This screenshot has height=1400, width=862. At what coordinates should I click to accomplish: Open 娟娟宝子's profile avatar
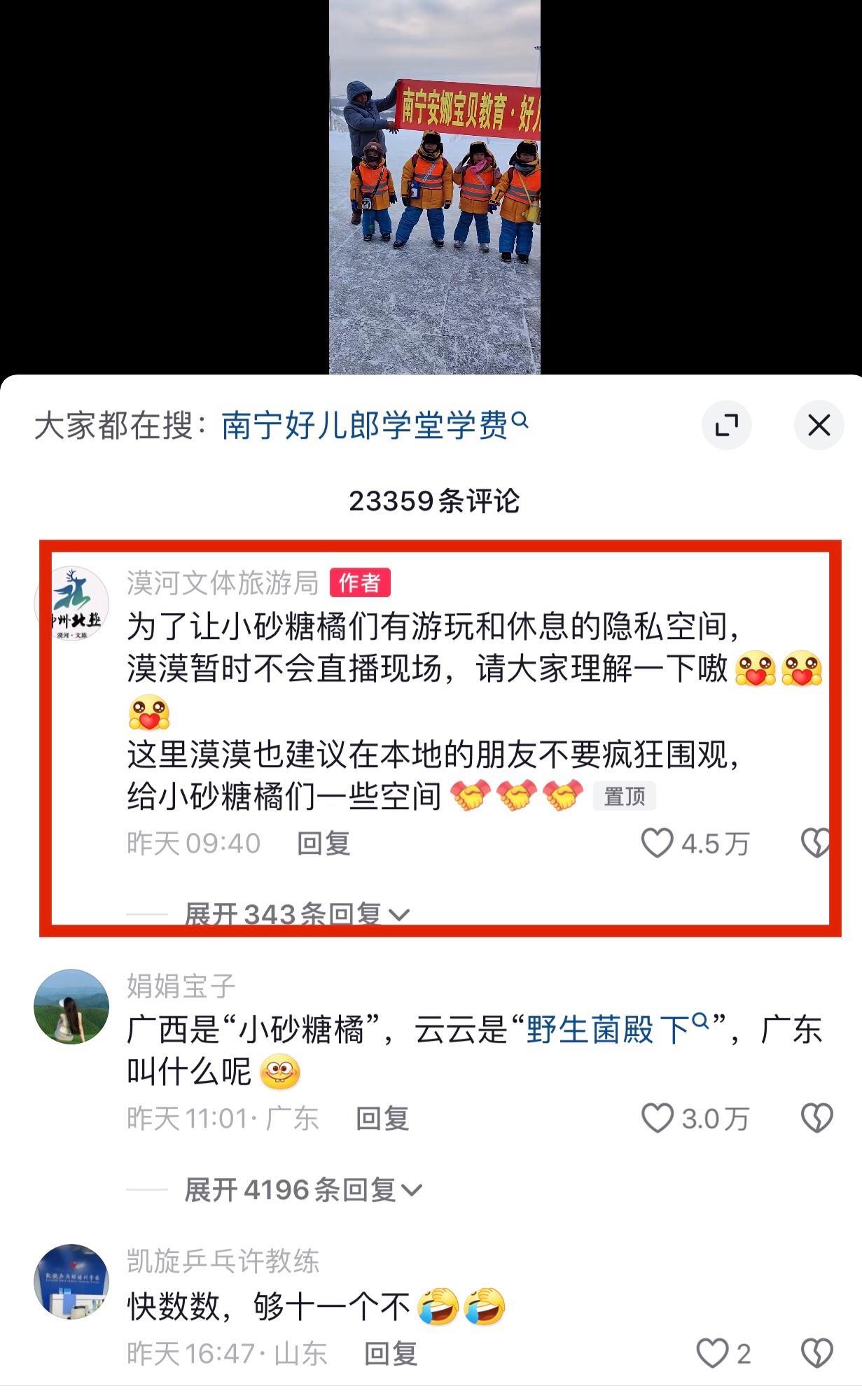coord(71,1007)
